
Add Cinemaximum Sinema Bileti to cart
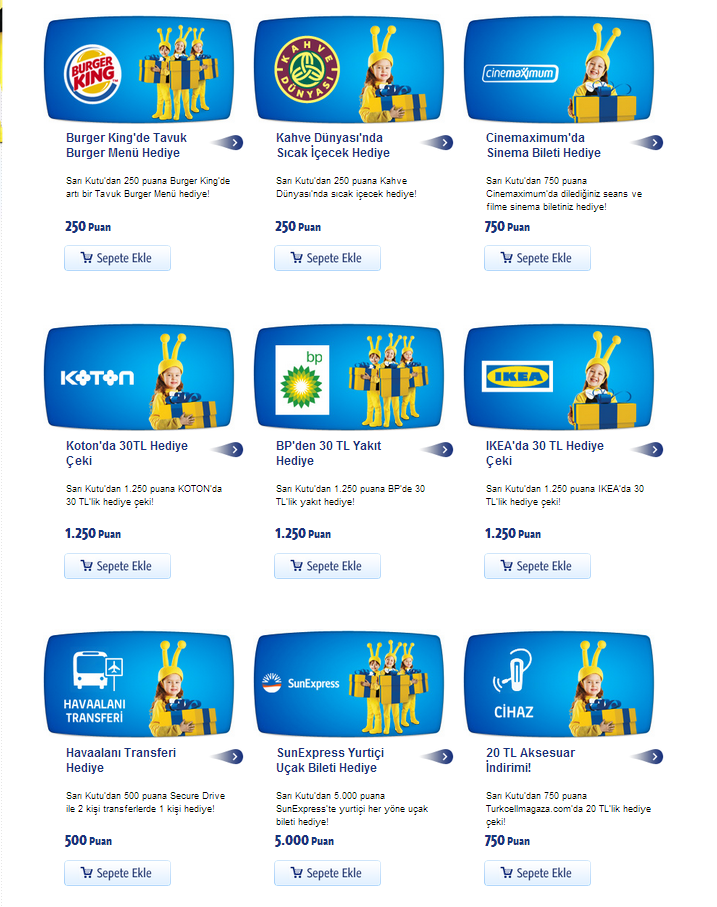click(537, 258)
